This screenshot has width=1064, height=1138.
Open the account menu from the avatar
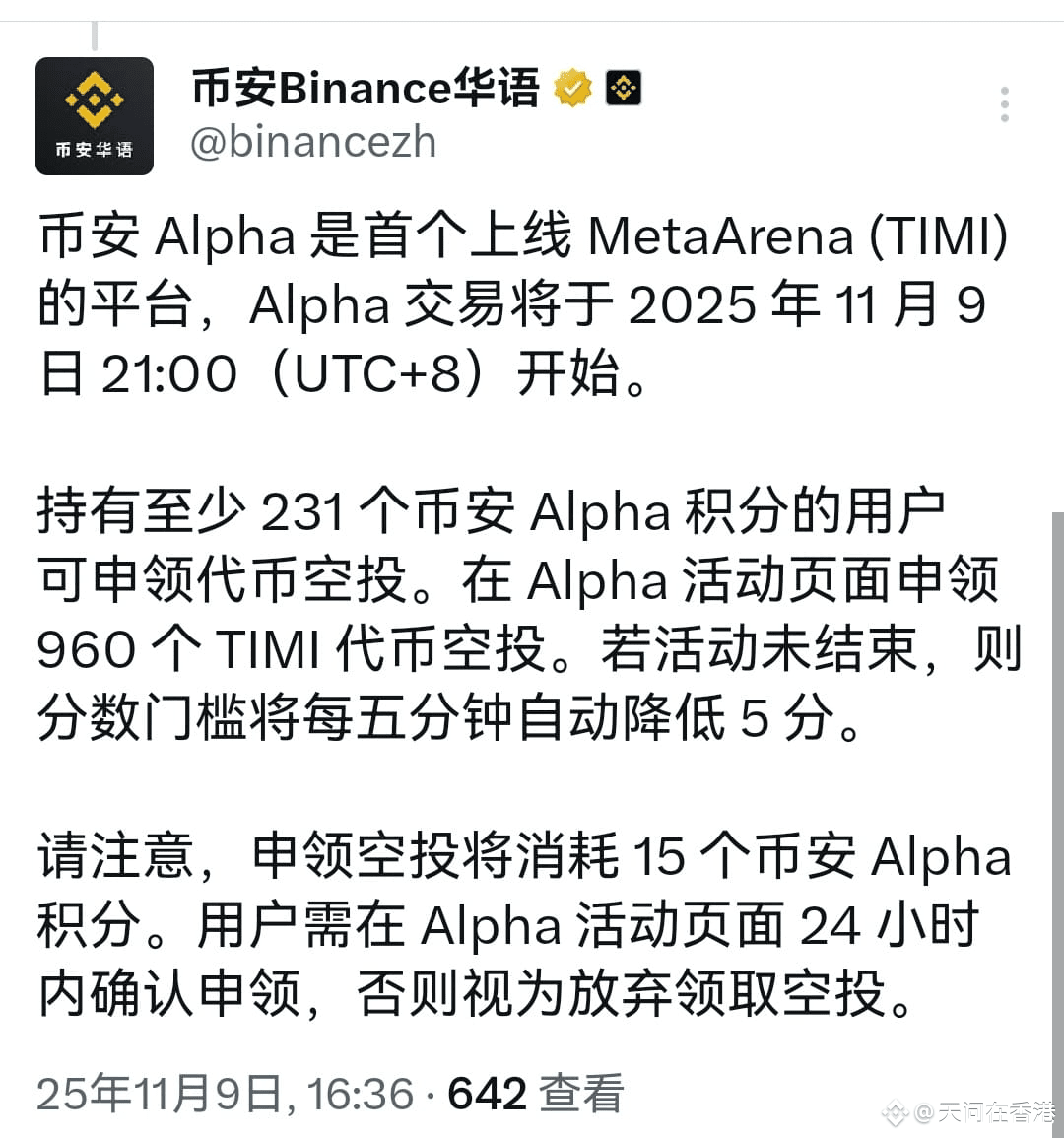95,114
